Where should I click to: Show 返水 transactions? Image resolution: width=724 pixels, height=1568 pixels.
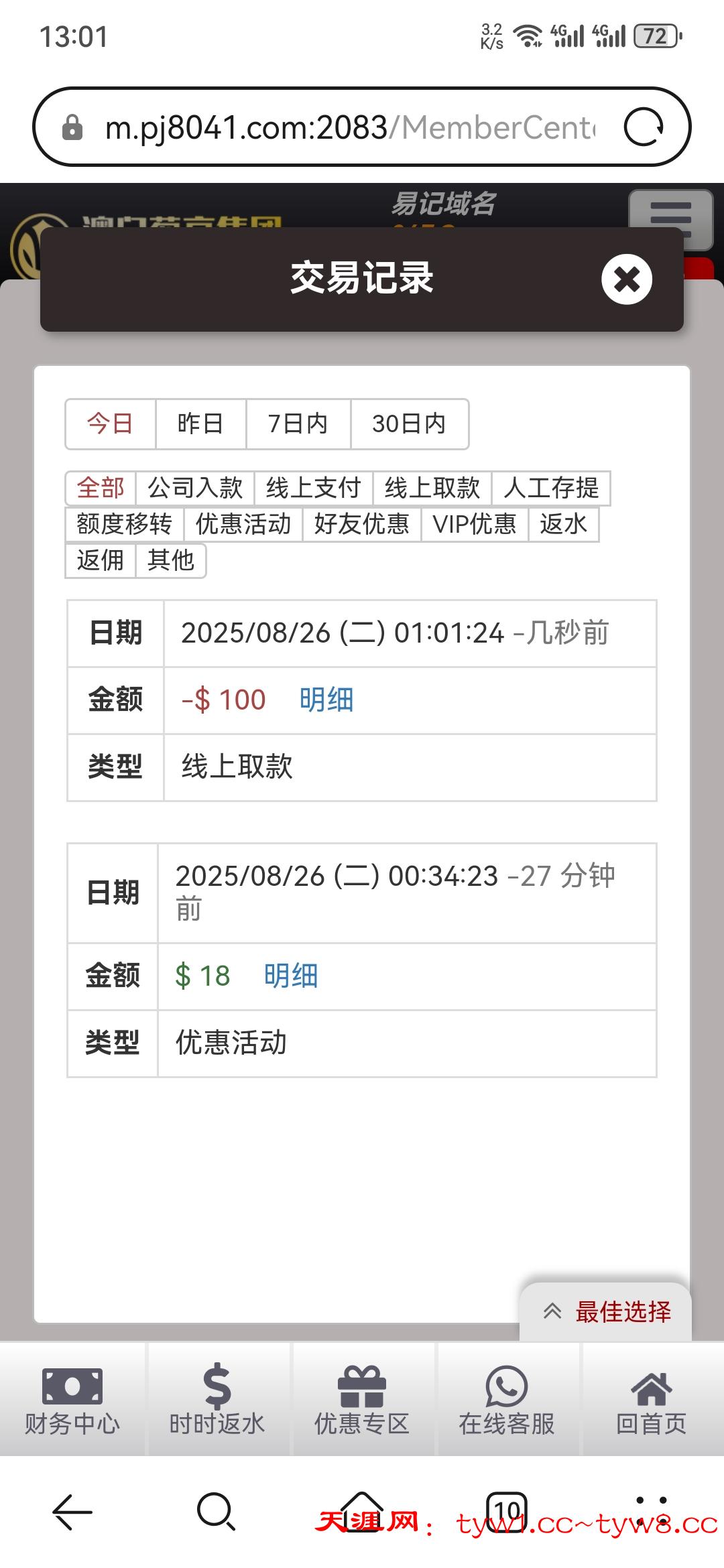tap(563, 524)
